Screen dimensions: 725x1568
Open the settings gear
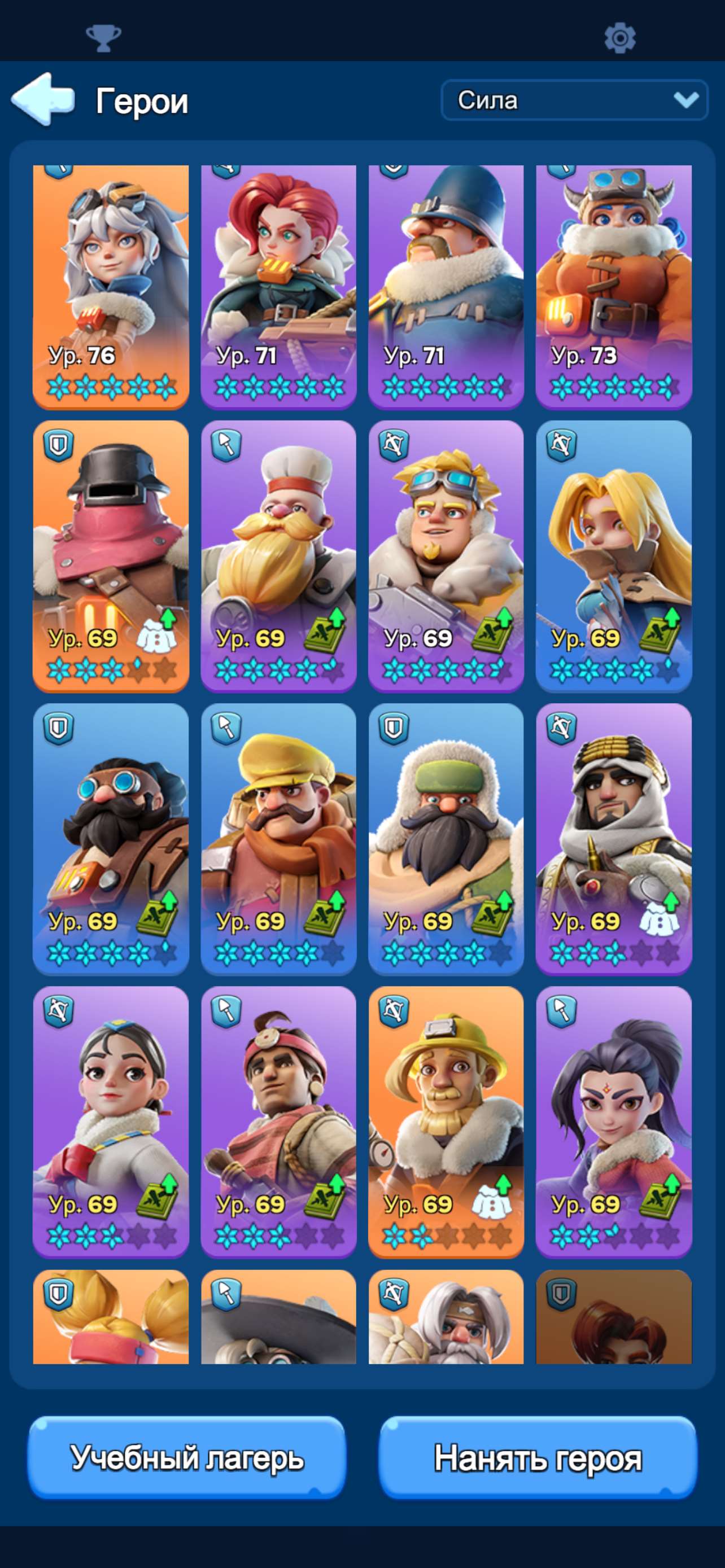point(619,38)
